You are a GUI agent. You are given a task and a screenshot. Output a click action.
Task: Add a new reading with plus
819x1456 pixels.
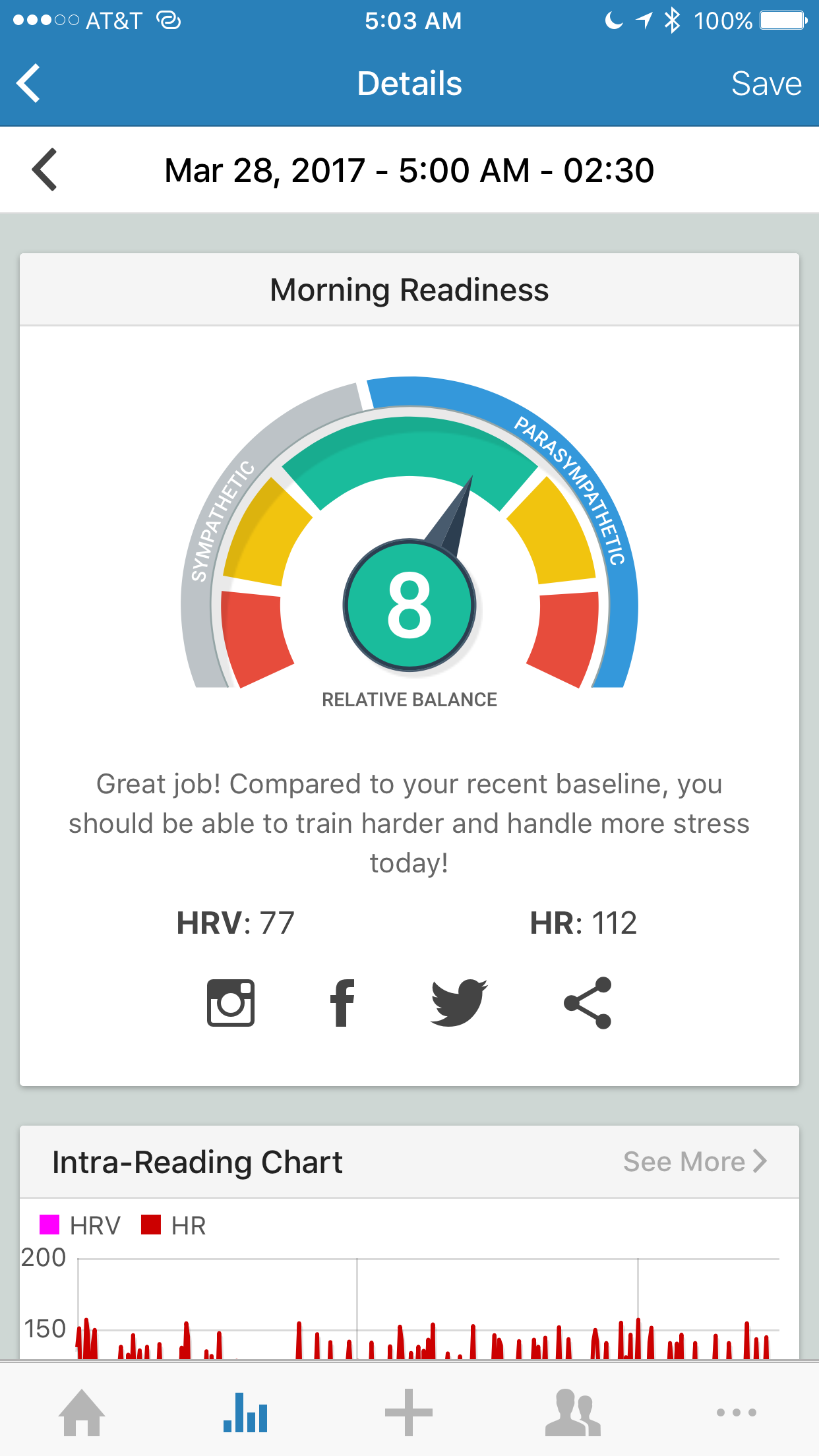[409, 1412]
